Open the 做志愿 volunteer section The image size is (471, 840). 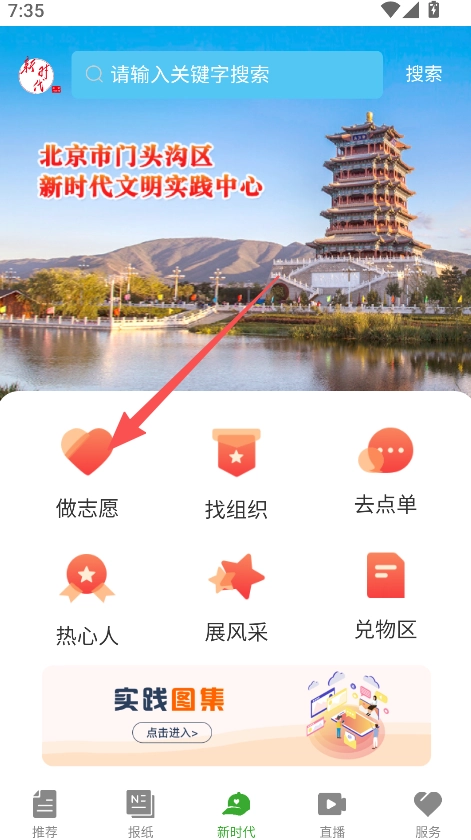[87, 473]
